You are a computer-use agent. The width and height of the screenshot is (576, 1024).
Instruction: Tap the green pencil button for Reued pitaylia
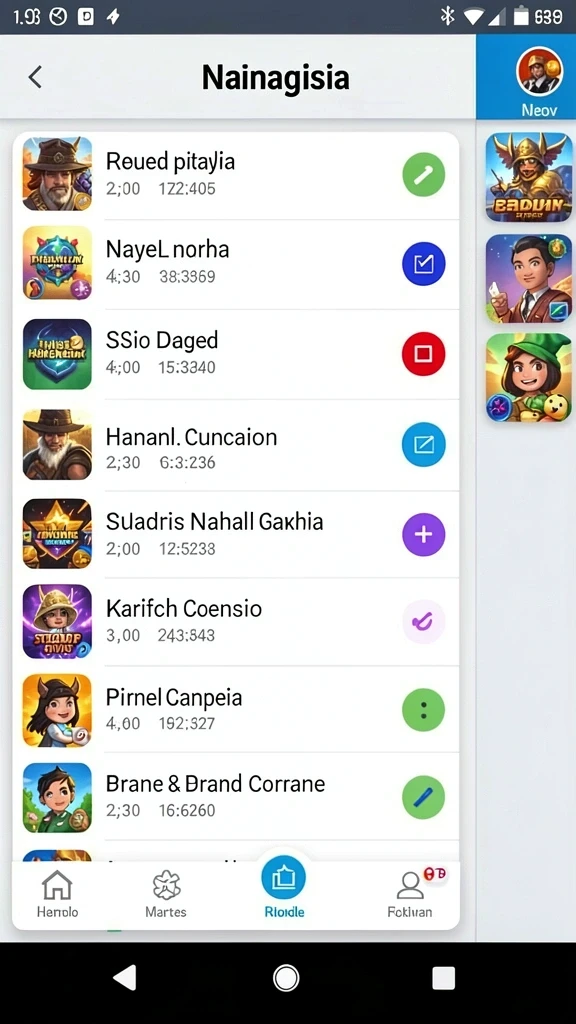click(423, 174)
